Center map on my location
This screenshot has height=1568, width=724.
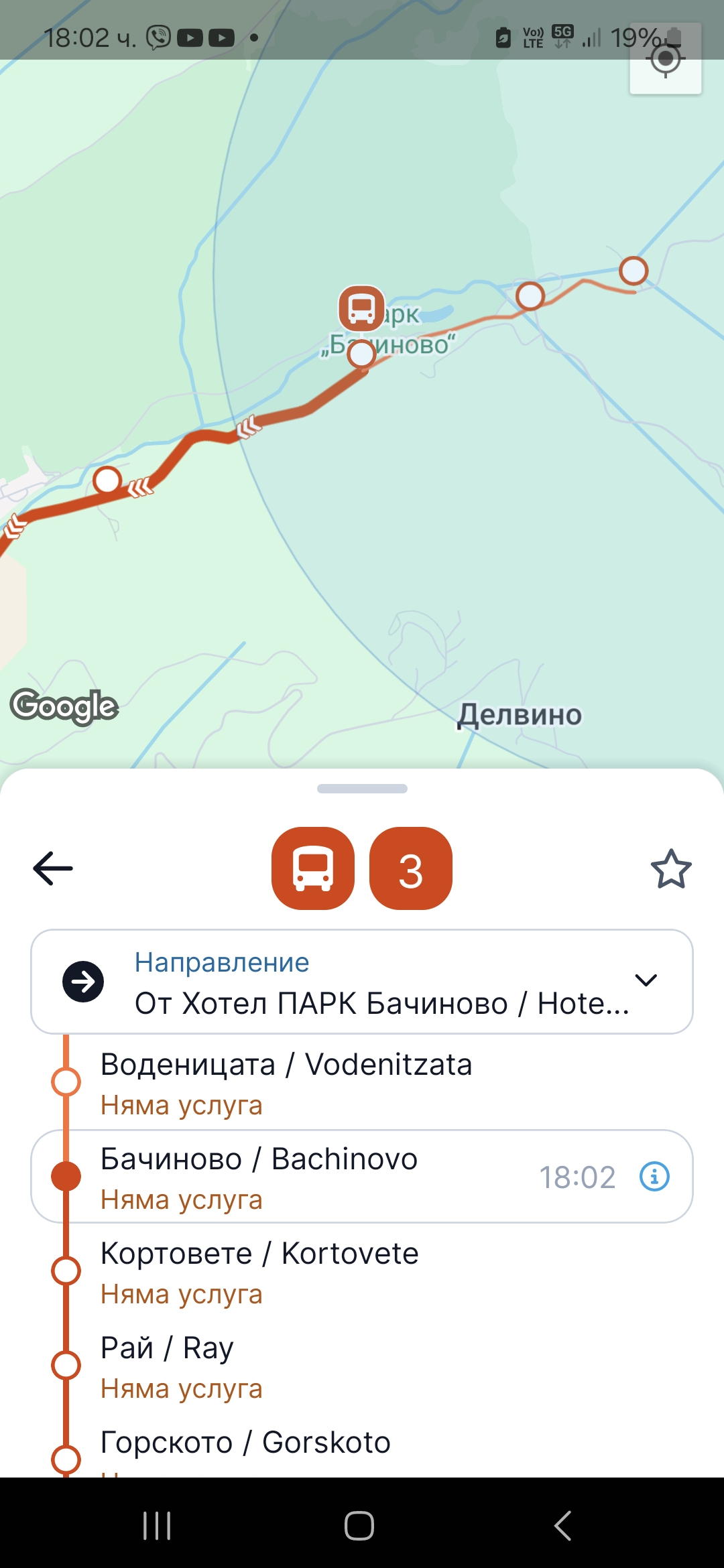[665, 60]
